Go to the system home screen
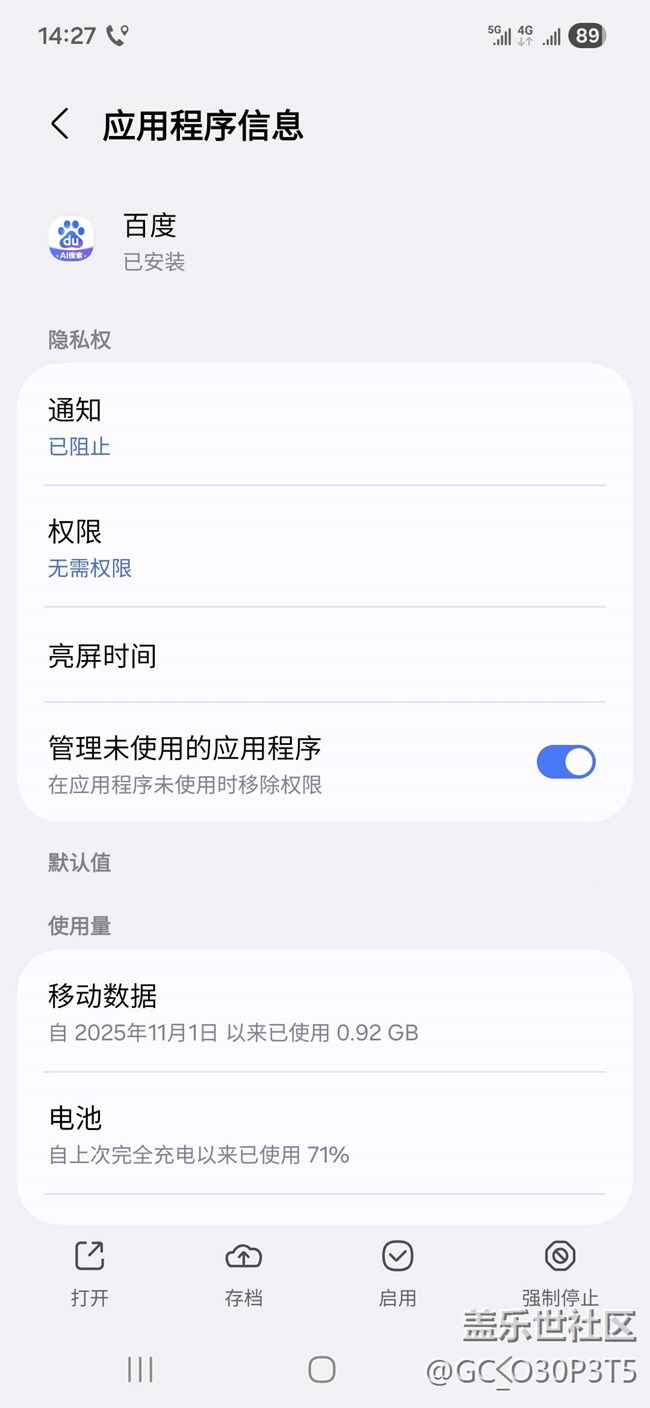 click(x=322, y=1369)
